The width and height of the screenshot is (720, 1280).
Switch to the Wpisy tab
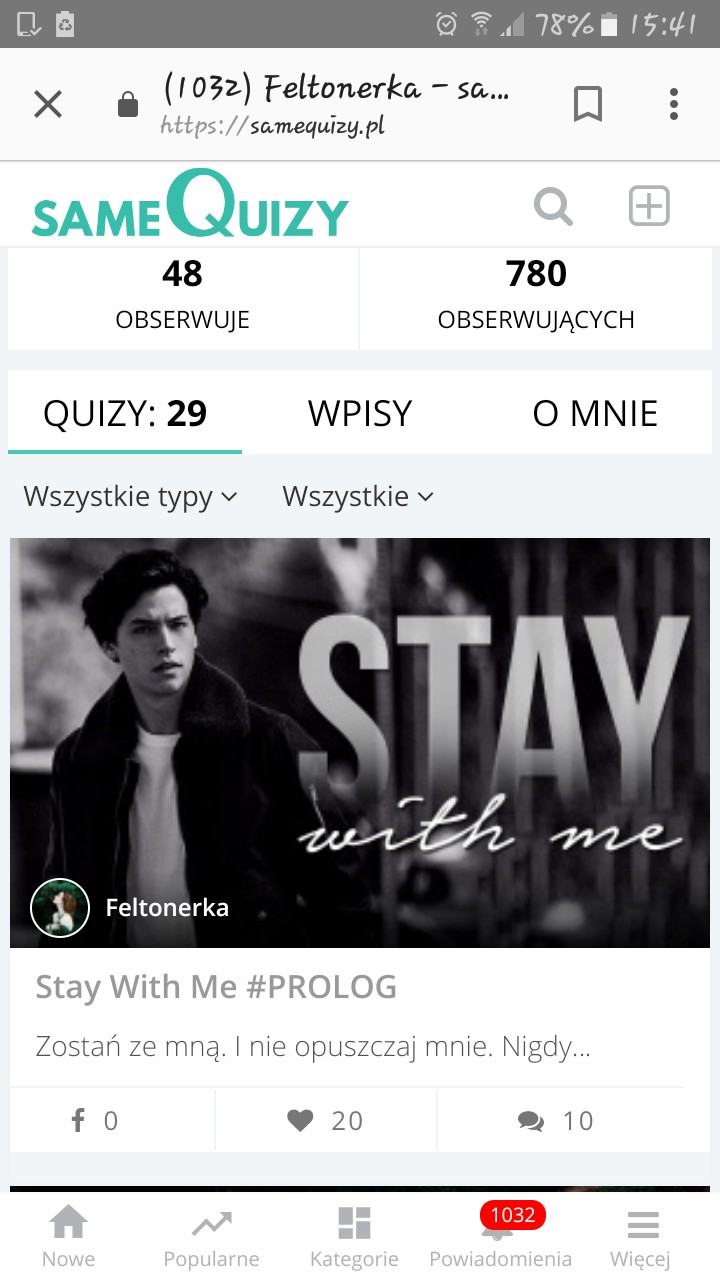360,413
